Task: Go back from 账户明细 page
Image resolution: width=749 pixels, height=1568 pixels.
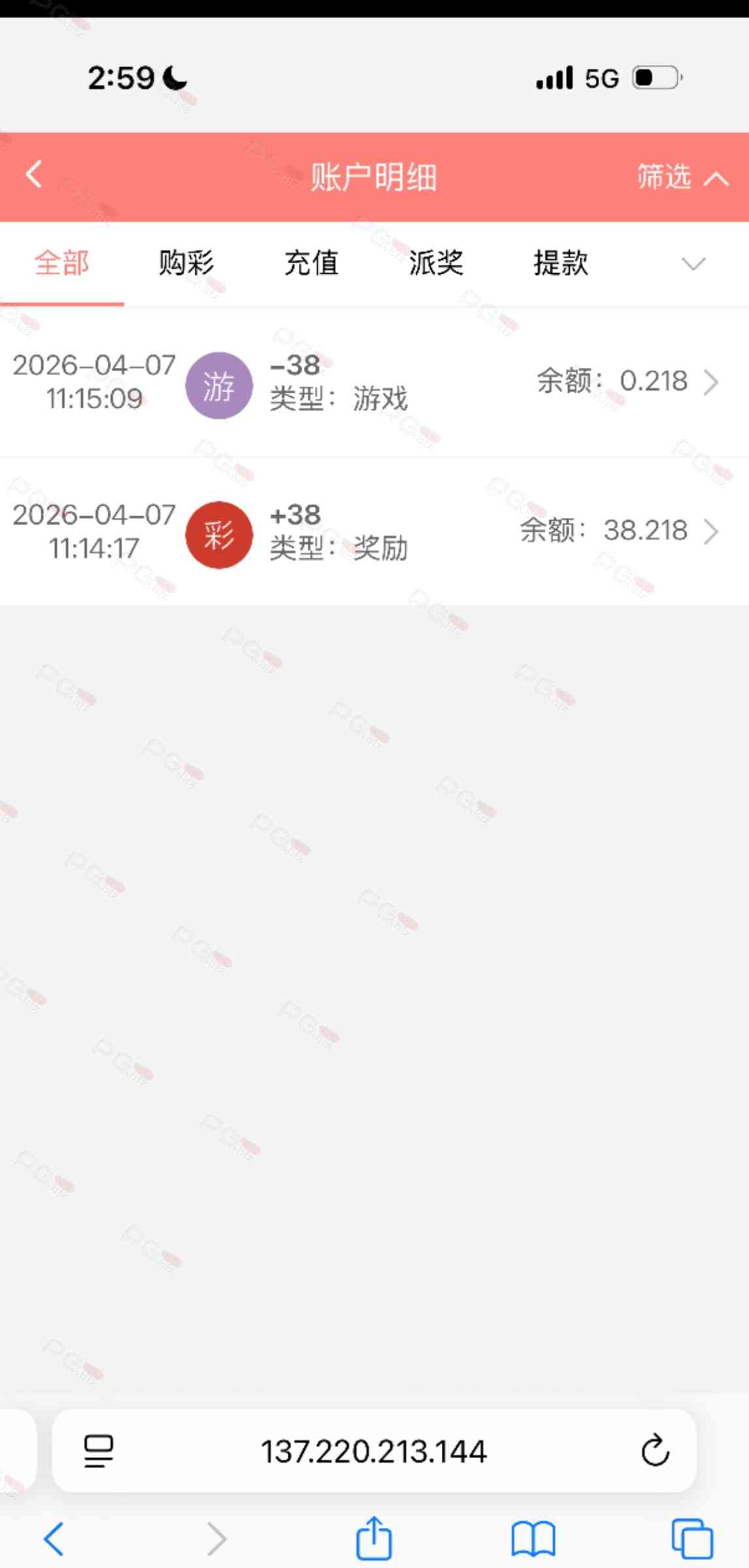Action: click(x=34, y=175)
